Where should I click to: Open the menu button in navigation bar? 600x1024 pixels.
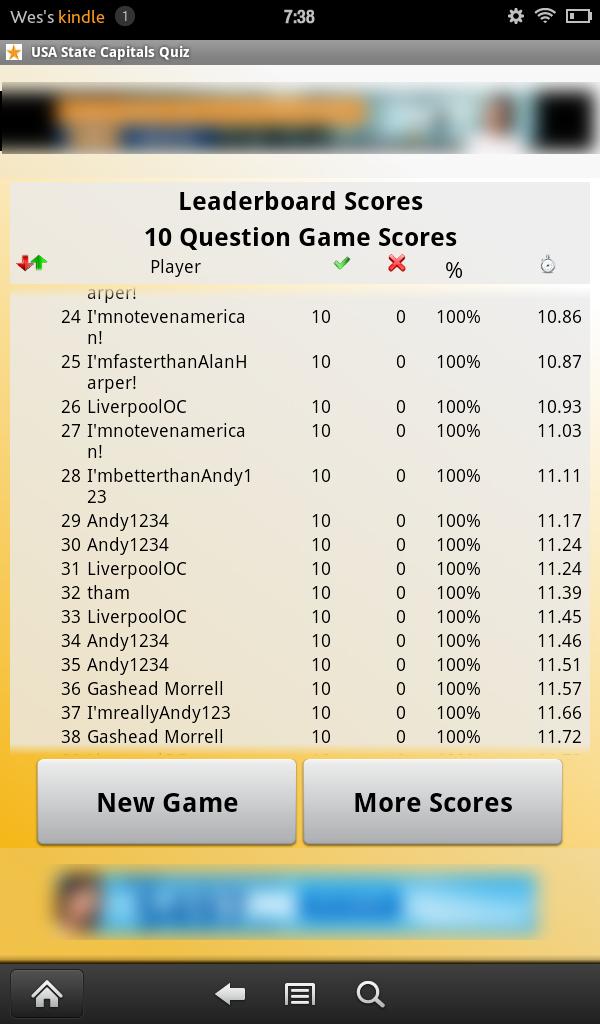point(299,994)
